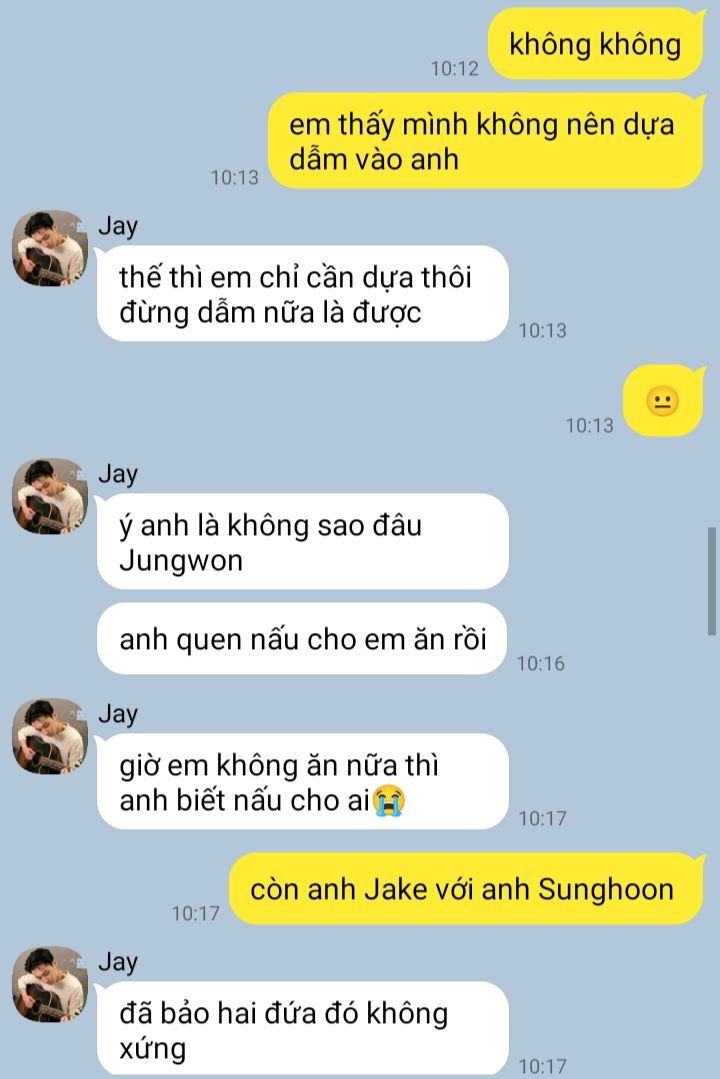
Task: Tap Jay's profile photo beside "giờ em không ăn"
Action: click(x=50, y=736)
